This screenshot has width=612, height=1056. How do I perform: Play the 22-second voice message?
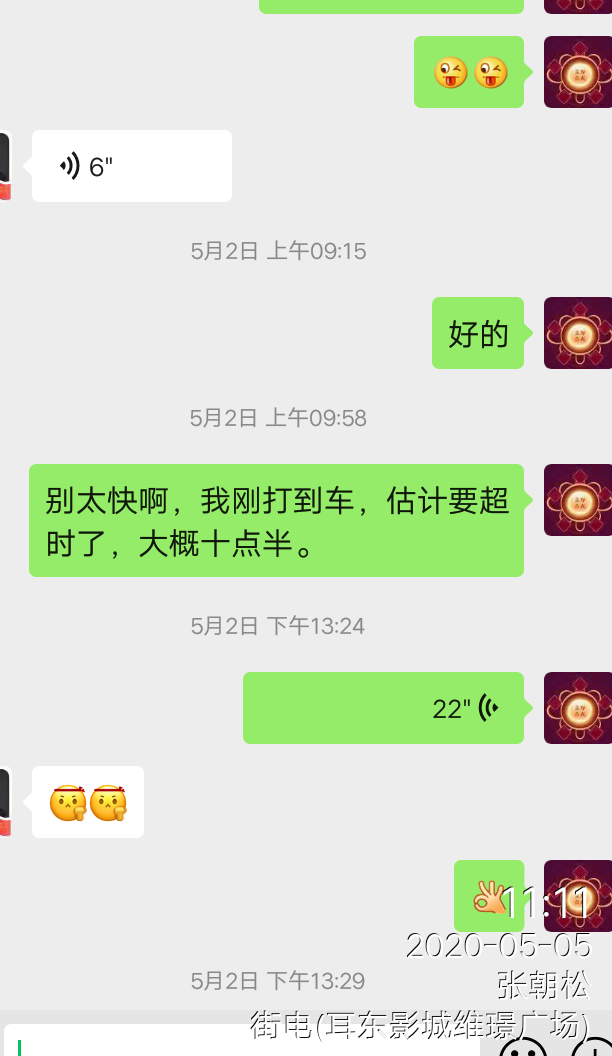(383, 708)
